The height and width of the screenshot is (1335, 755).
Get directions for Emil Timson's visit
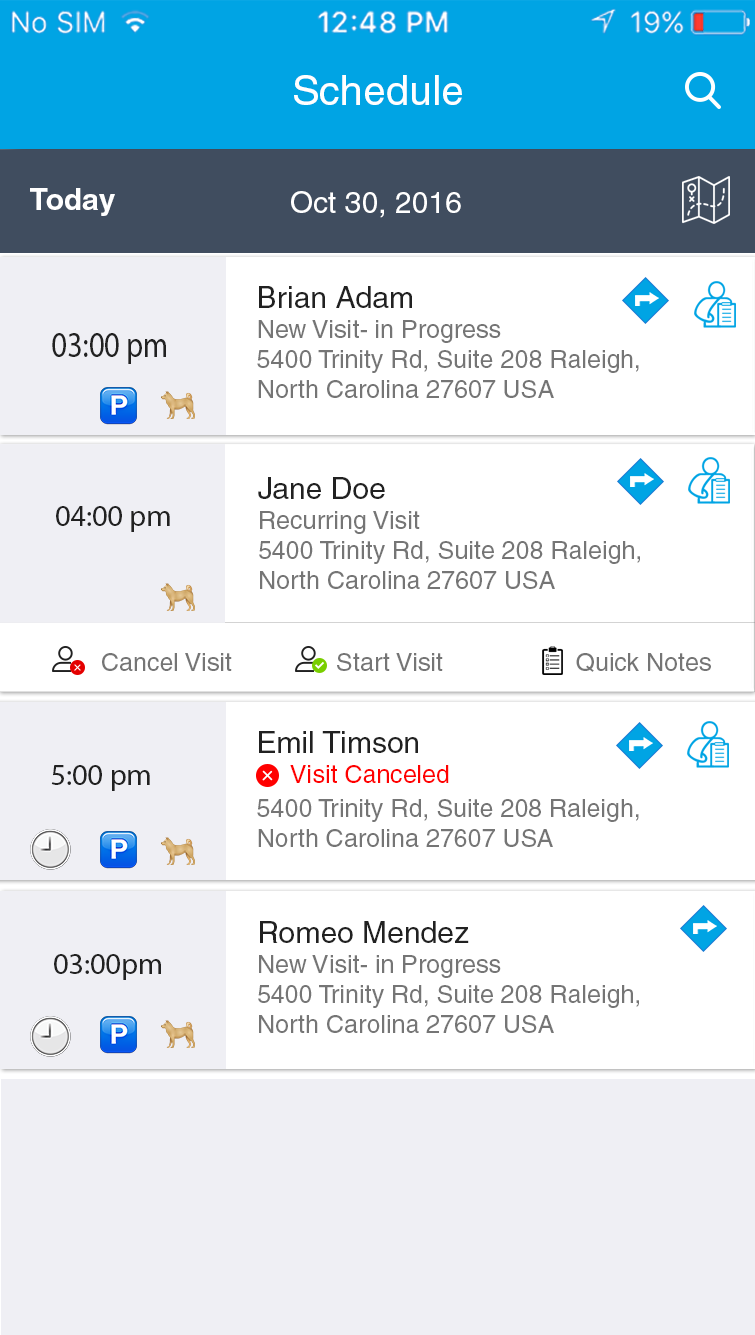[x=640, y=745]
